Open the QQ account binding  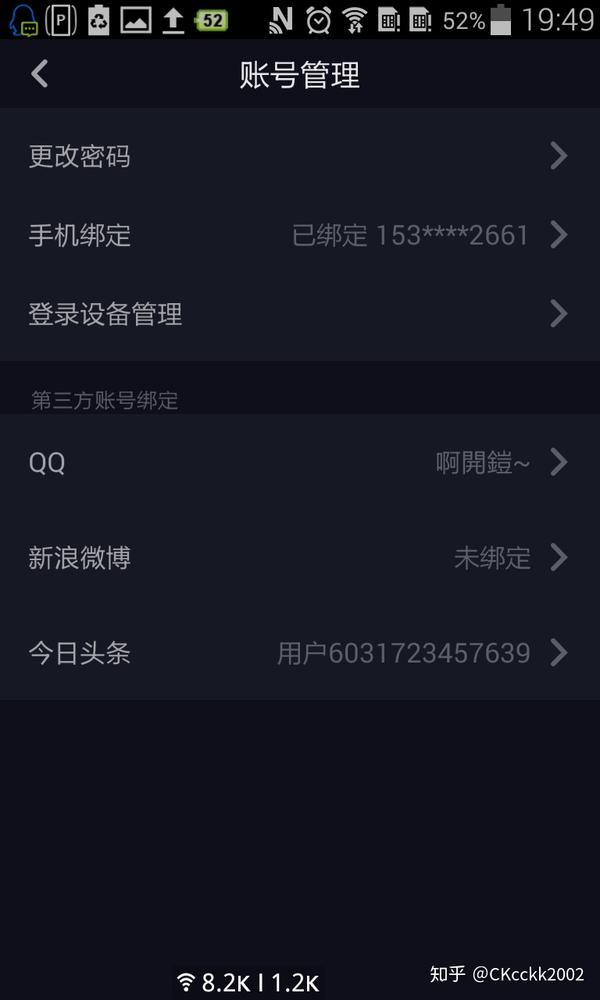[300, 462]
